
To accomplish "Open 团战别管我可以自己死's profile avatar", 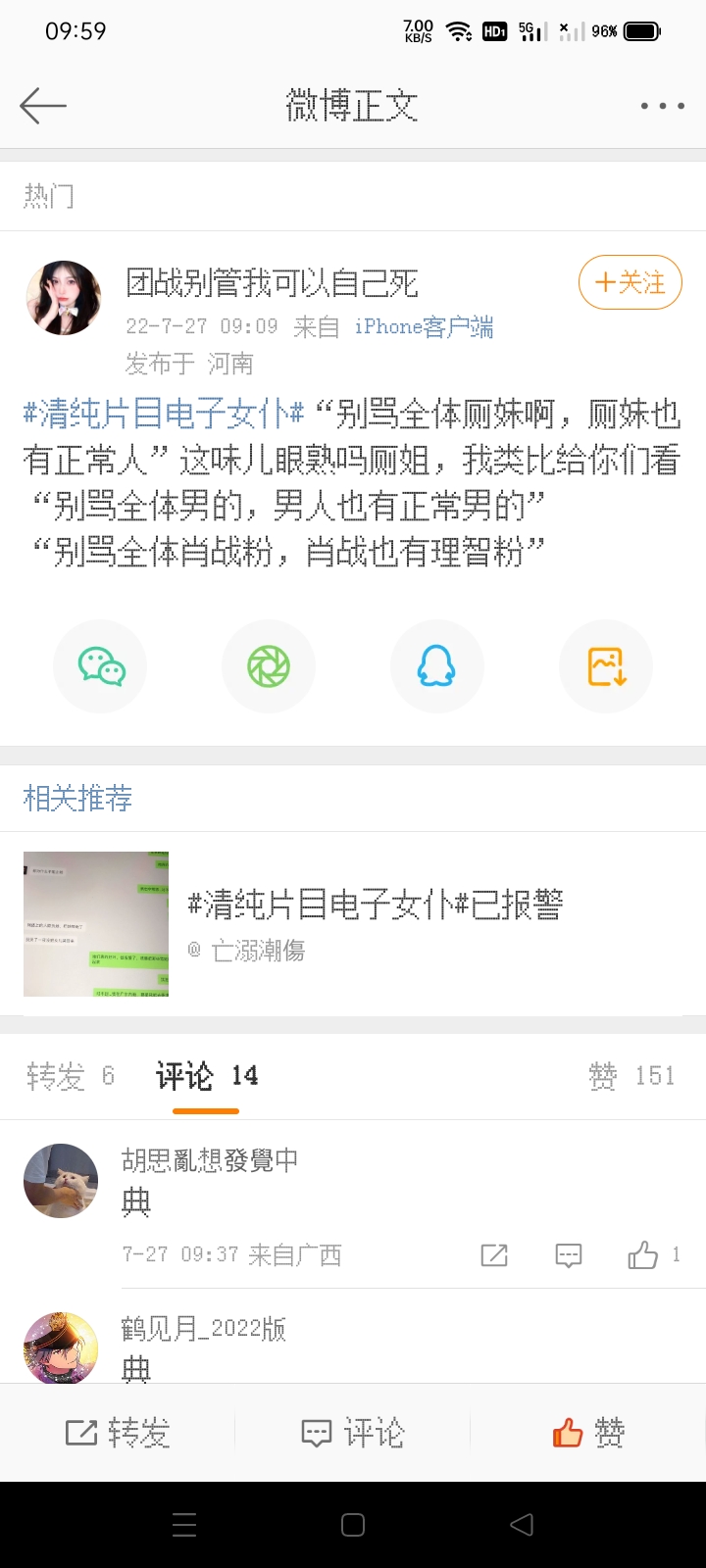I will point(64,298).
